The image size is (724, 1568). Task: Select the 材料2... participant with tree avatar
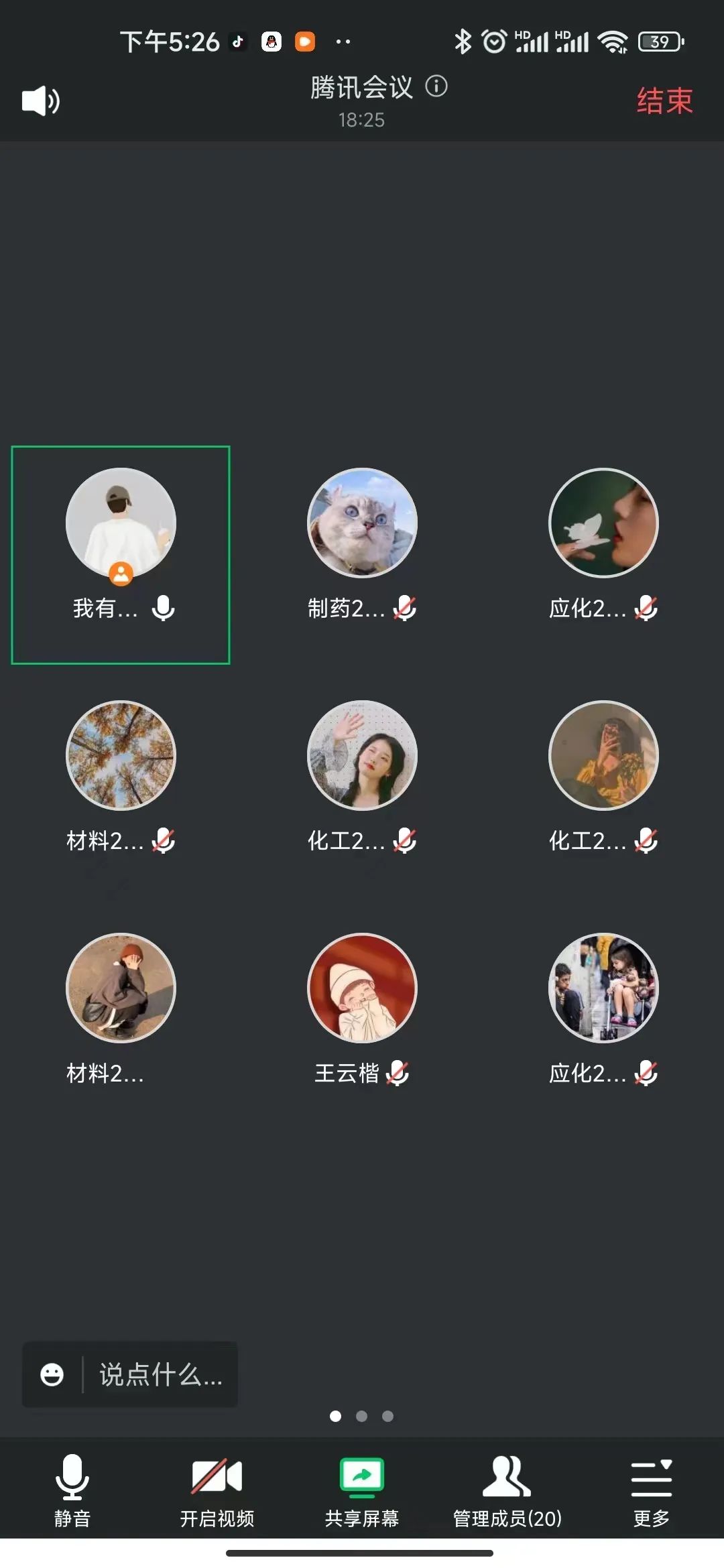click(x=121, y=756)
